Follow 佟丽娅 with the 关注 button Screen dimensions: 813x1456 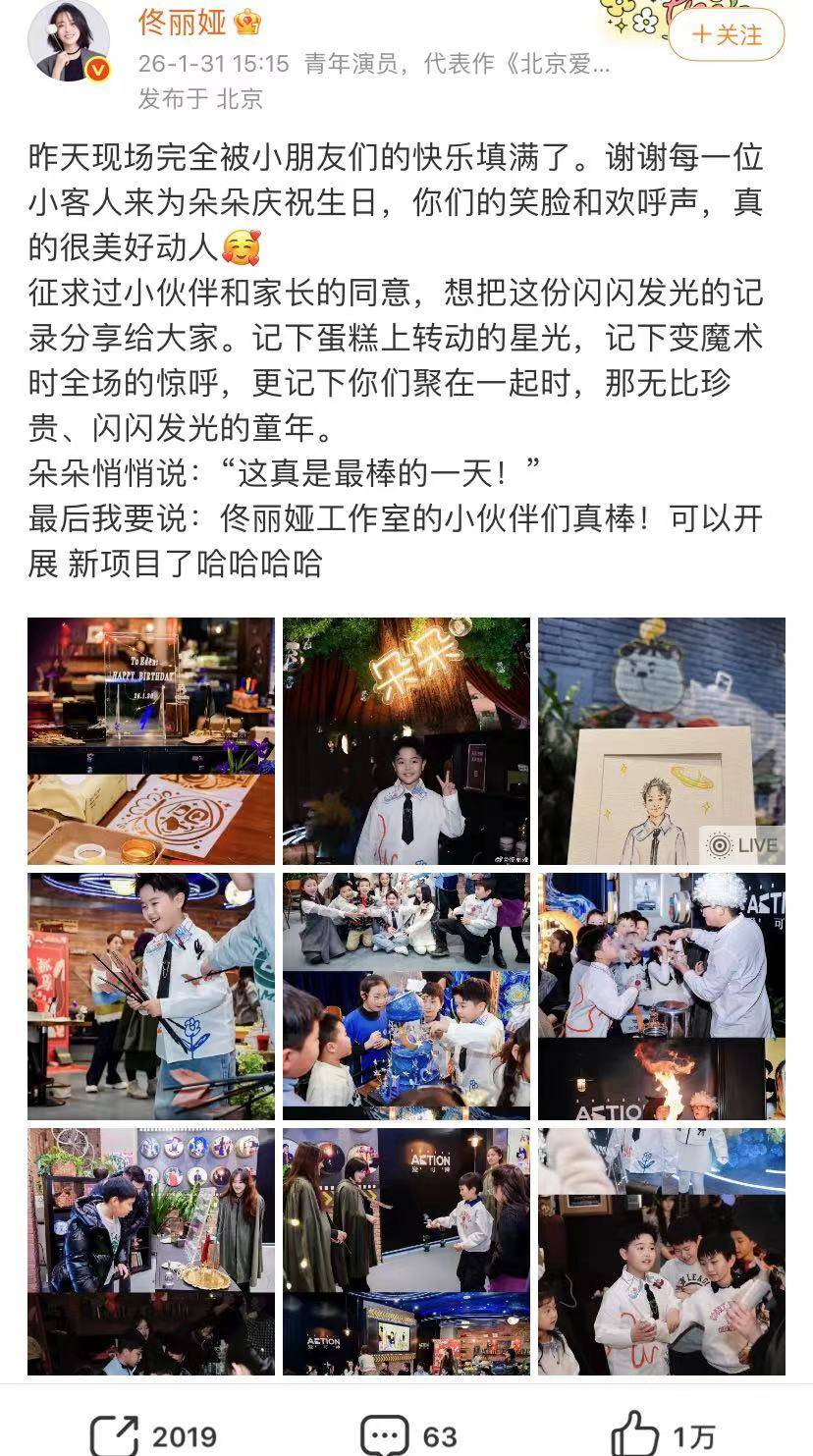[x=727, y=36]
